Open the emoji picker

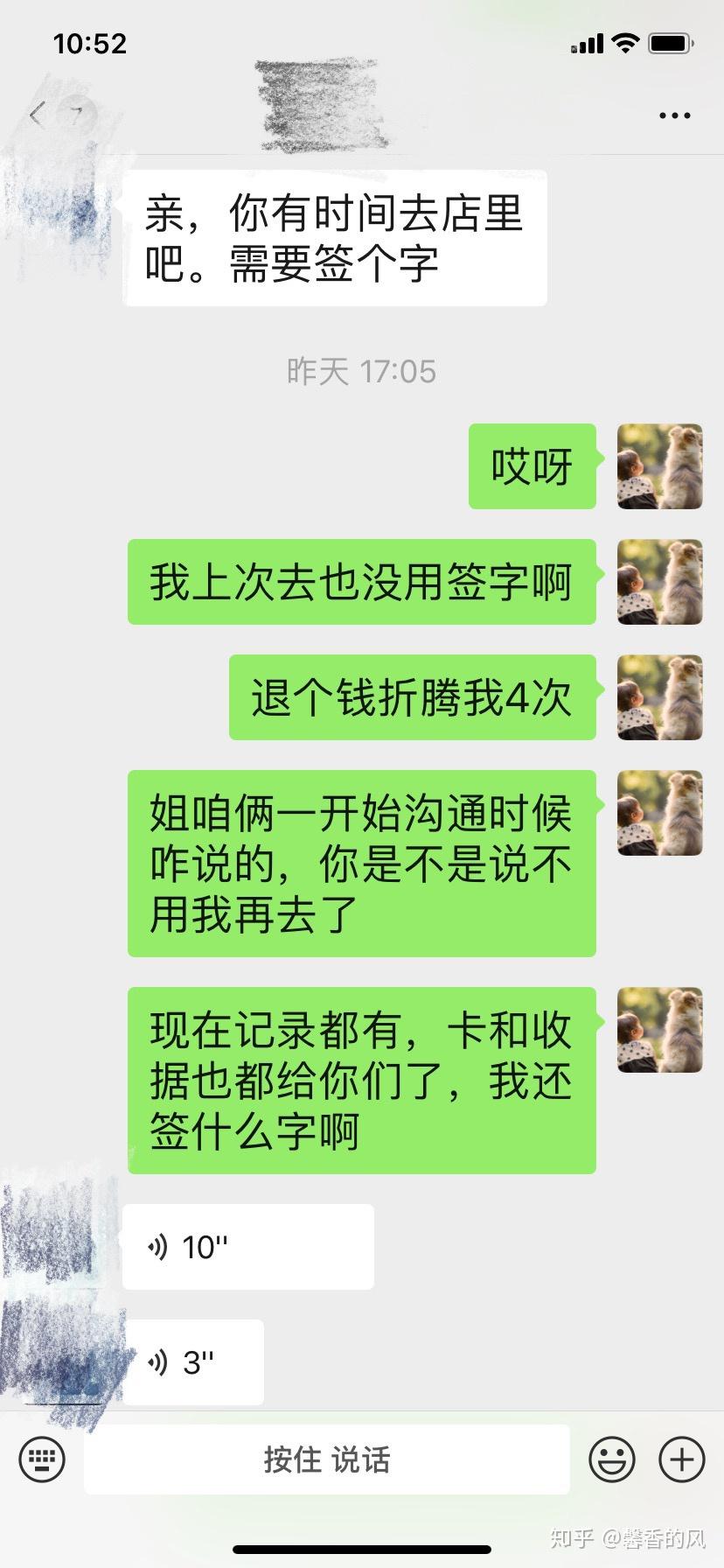pyautogui.click(x=611, y=1459)
